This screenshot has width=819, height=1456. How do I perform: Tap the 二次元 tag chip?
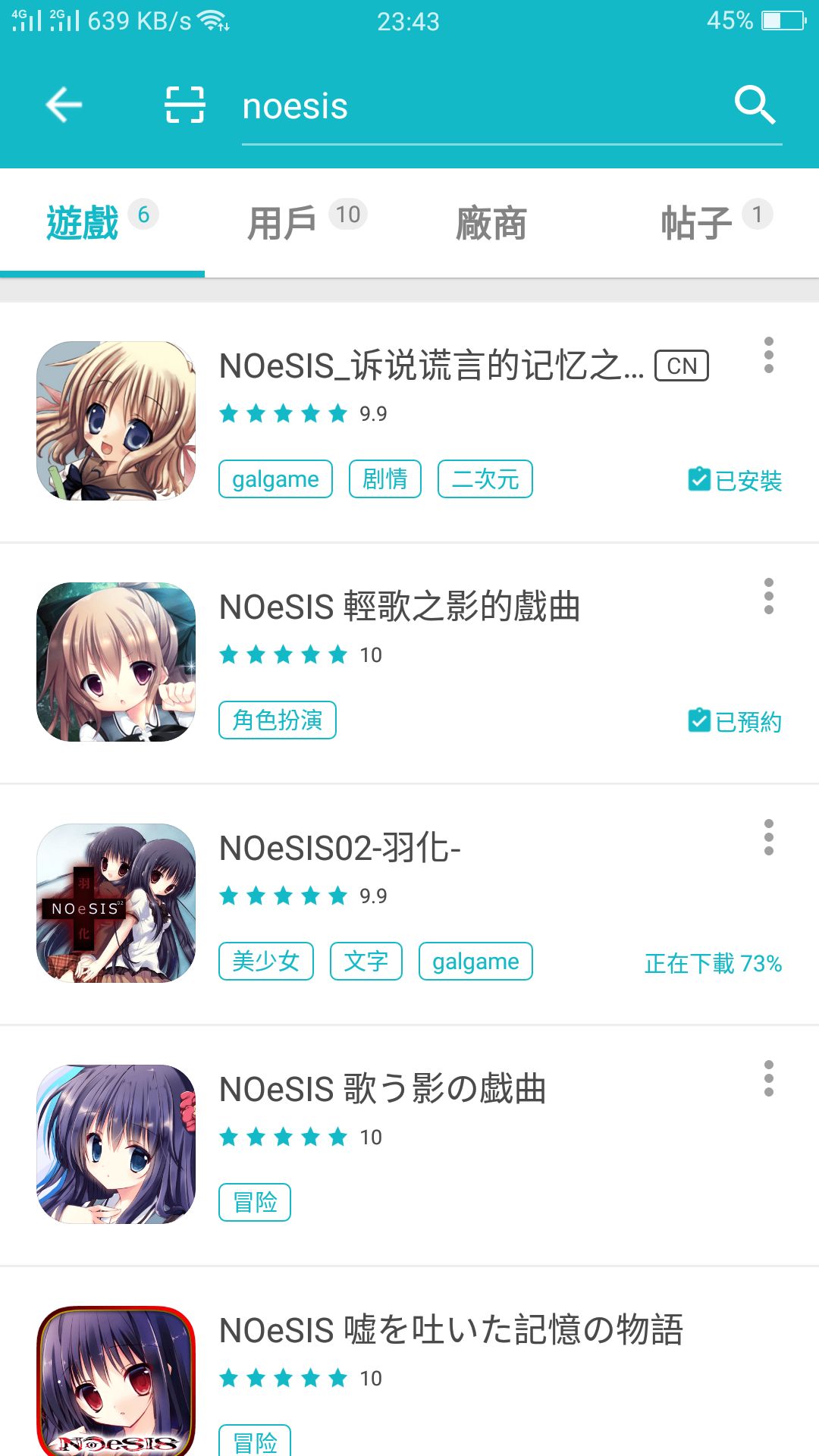point(485,479)
